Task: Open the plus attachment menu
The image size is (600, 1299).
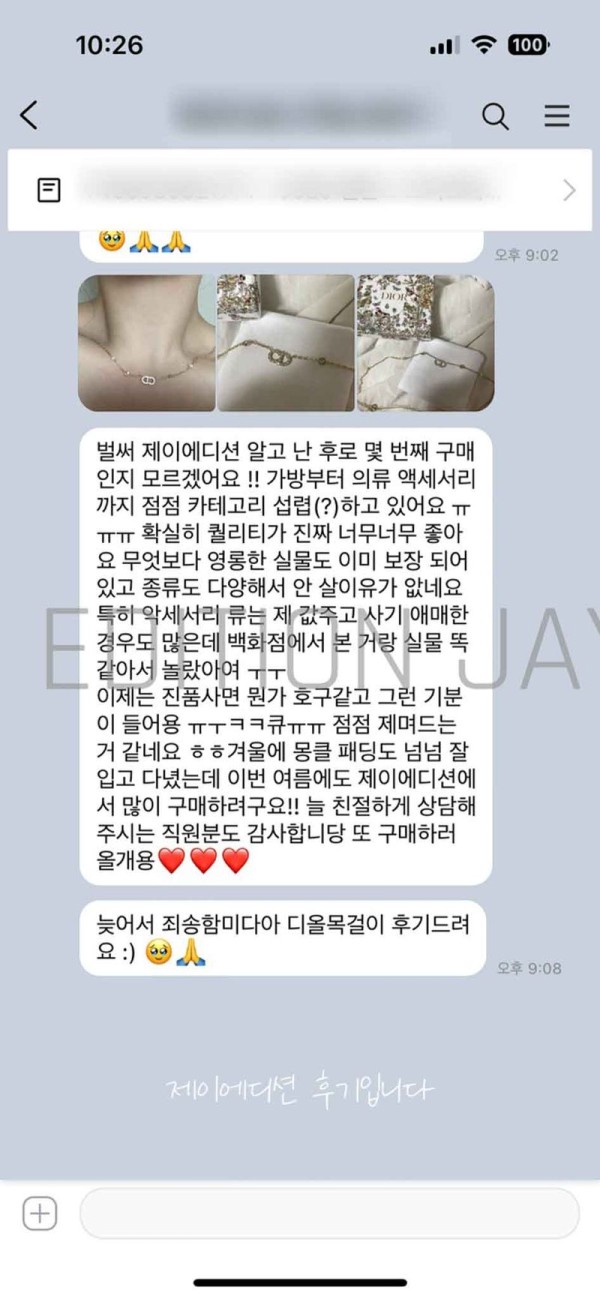Action: click(39, 1214)
